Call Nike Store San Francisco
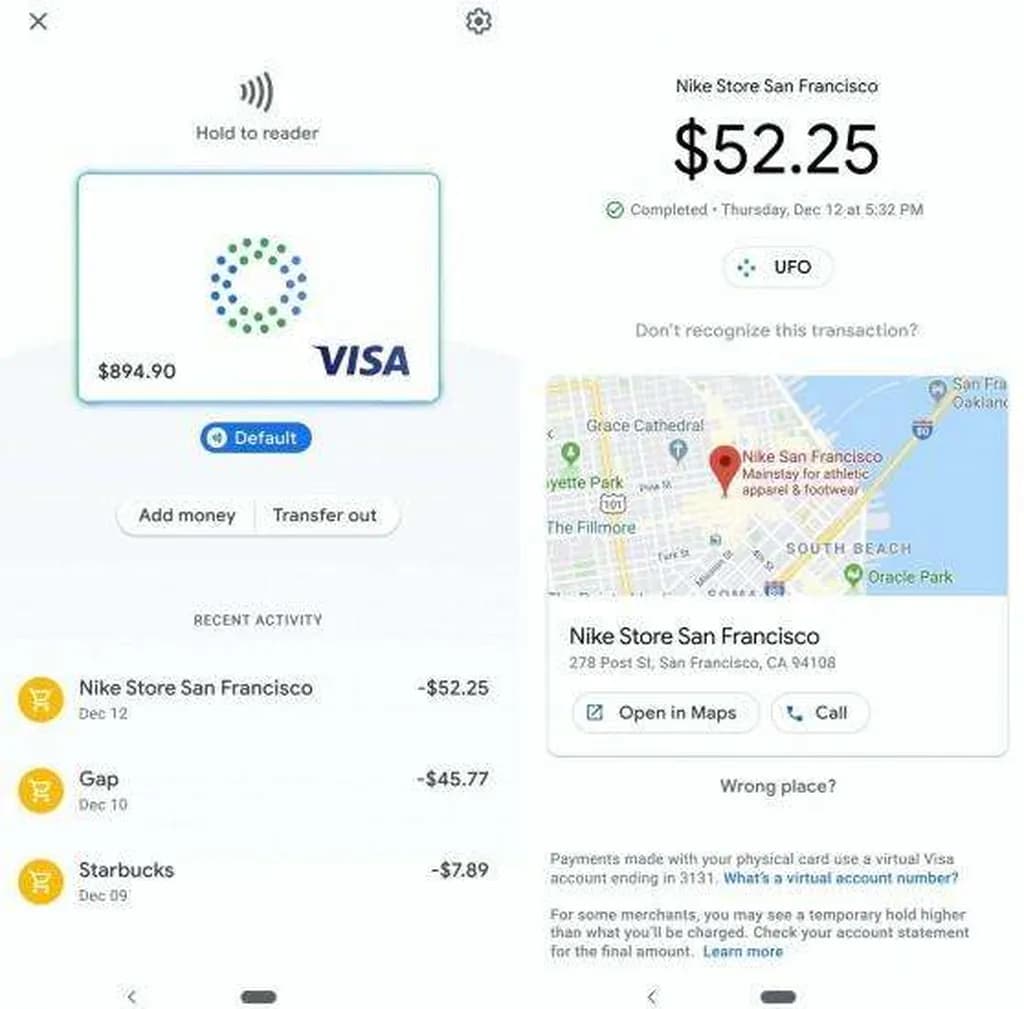 click(x=819, y=713)
